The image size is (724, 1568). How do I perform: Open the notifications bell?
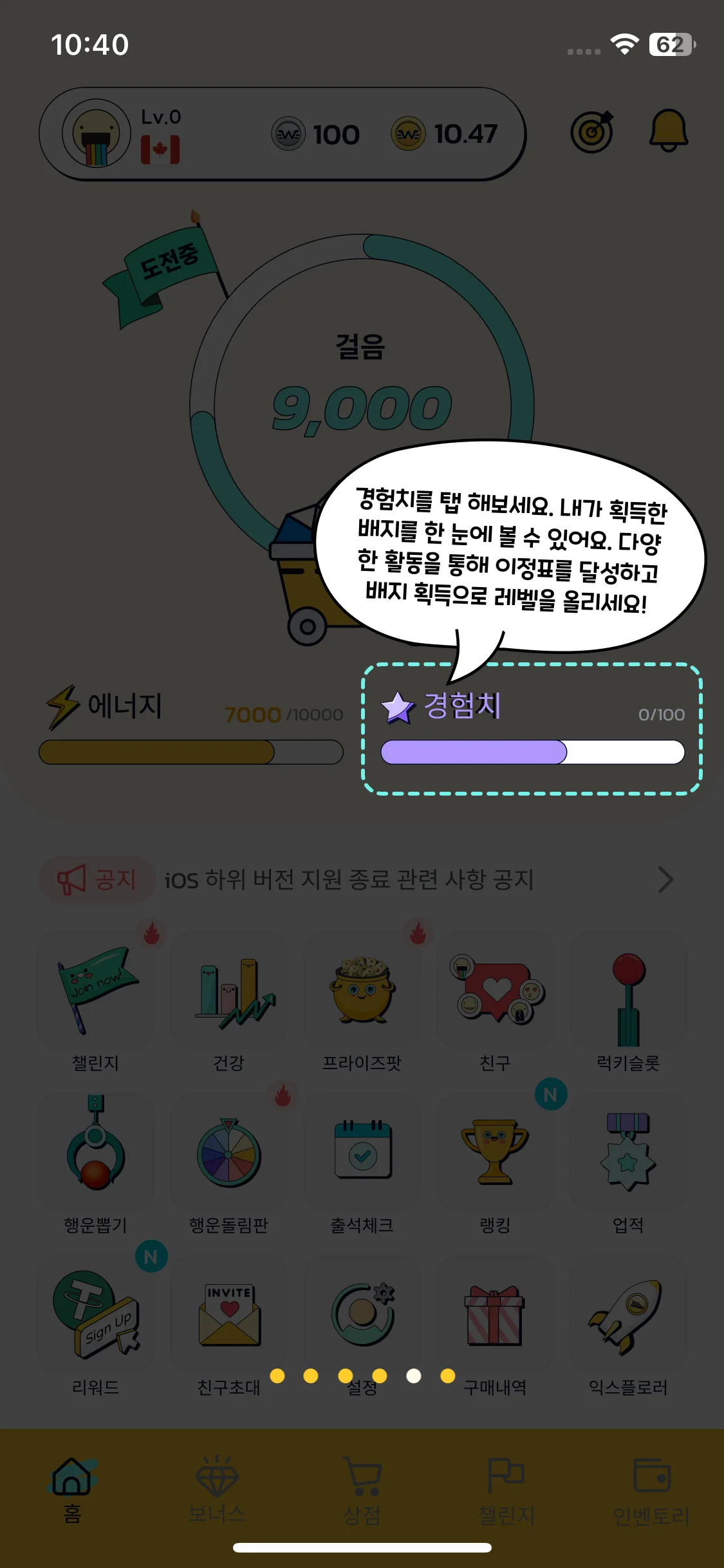pos(668,131)
